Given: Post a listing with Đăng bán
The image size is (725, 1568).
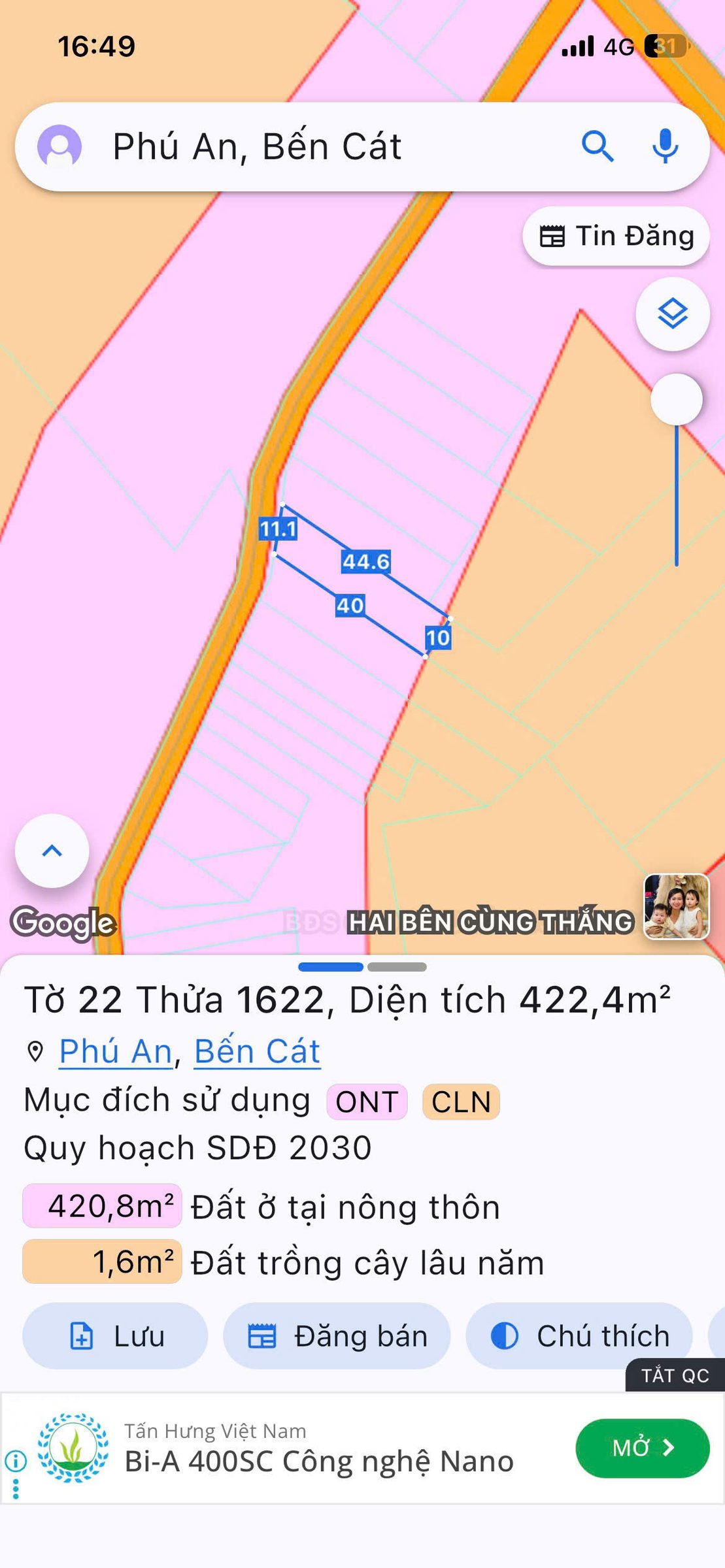Looking at the screenshot, I should point(337,1336).
